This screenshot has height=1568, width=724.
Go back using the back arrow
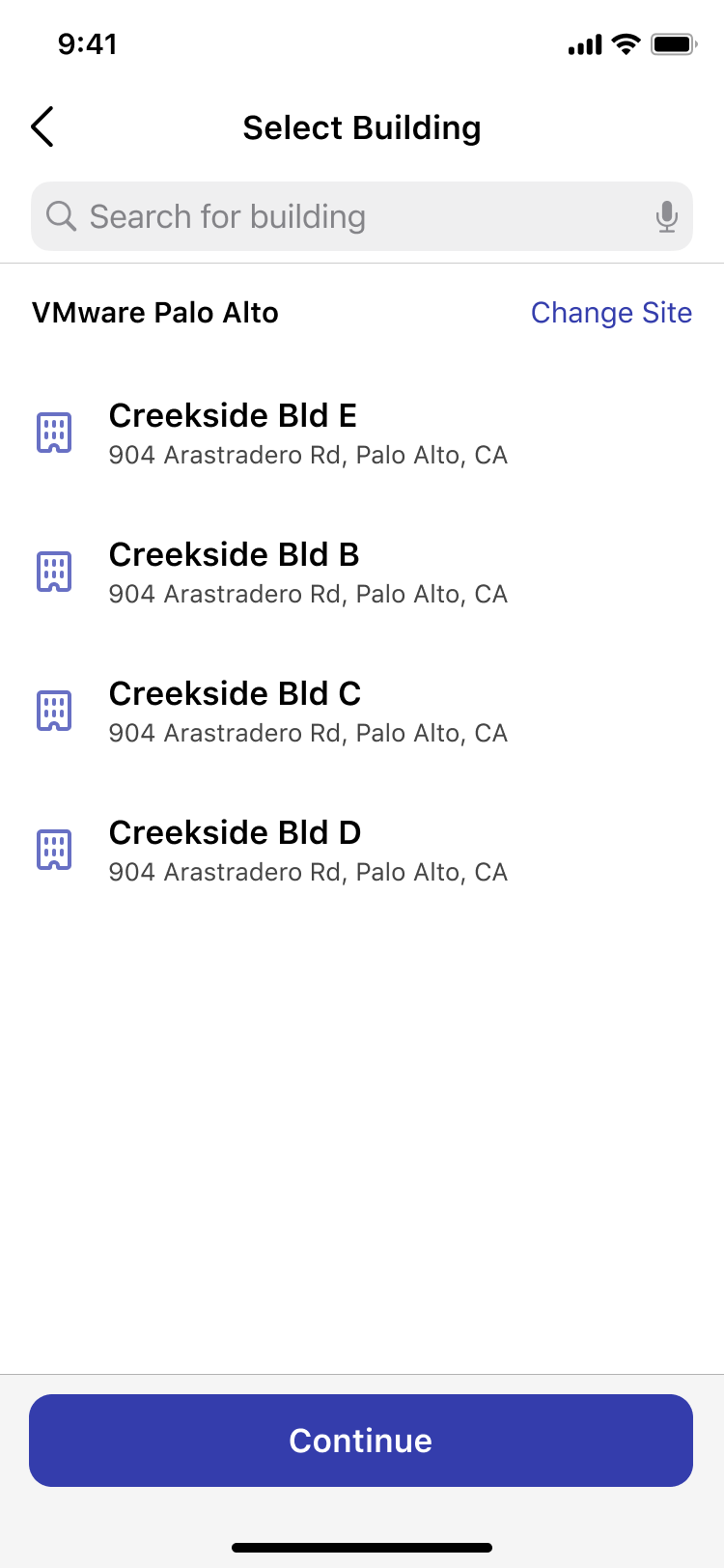pos(42,126)
